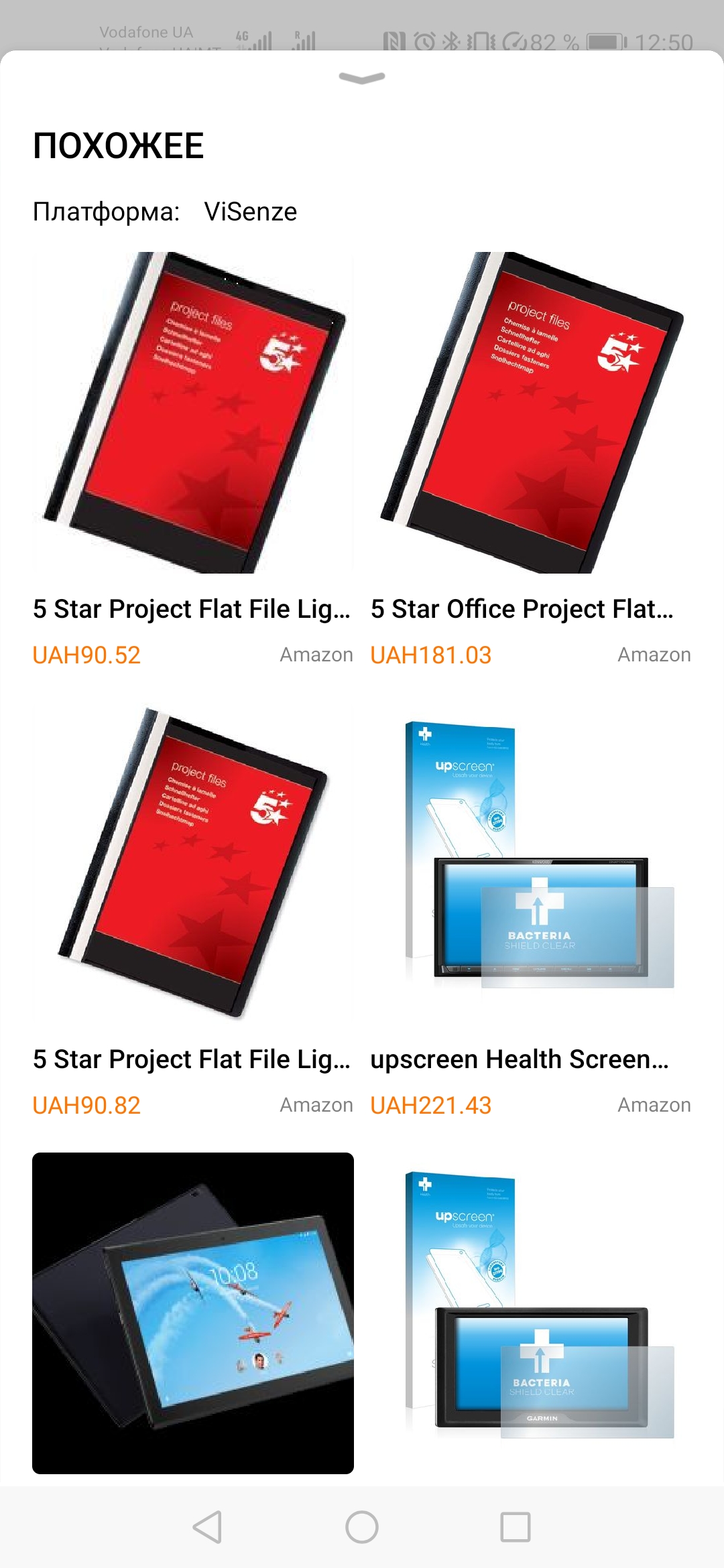
Task: Open the 5 Star Project Flat File UAH90.52 product
Action: click(x=193, y=412)
